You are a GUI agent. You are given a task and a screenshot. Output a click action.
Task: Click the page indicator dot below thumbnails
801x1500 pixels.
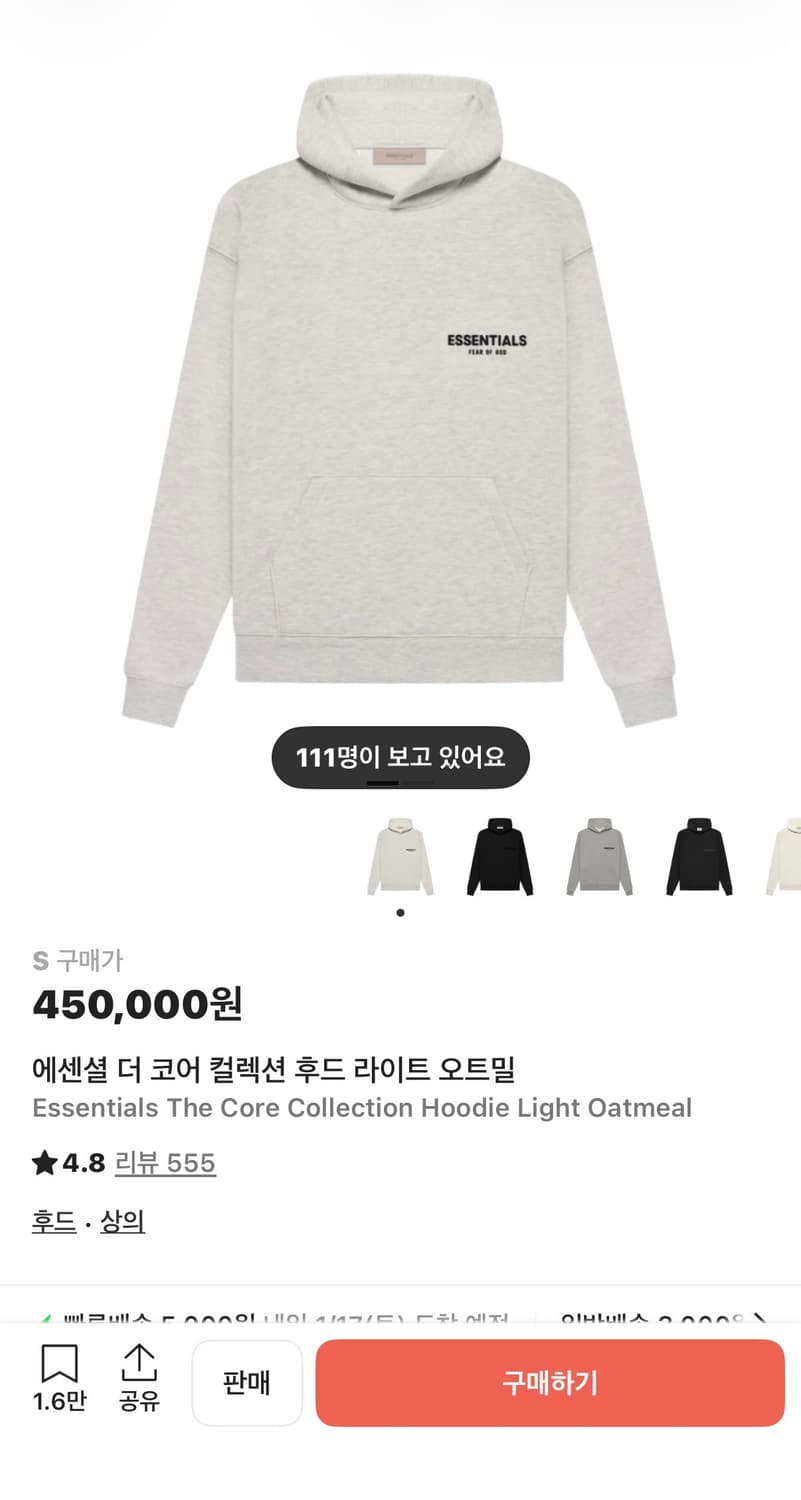[x=399, y=911]
